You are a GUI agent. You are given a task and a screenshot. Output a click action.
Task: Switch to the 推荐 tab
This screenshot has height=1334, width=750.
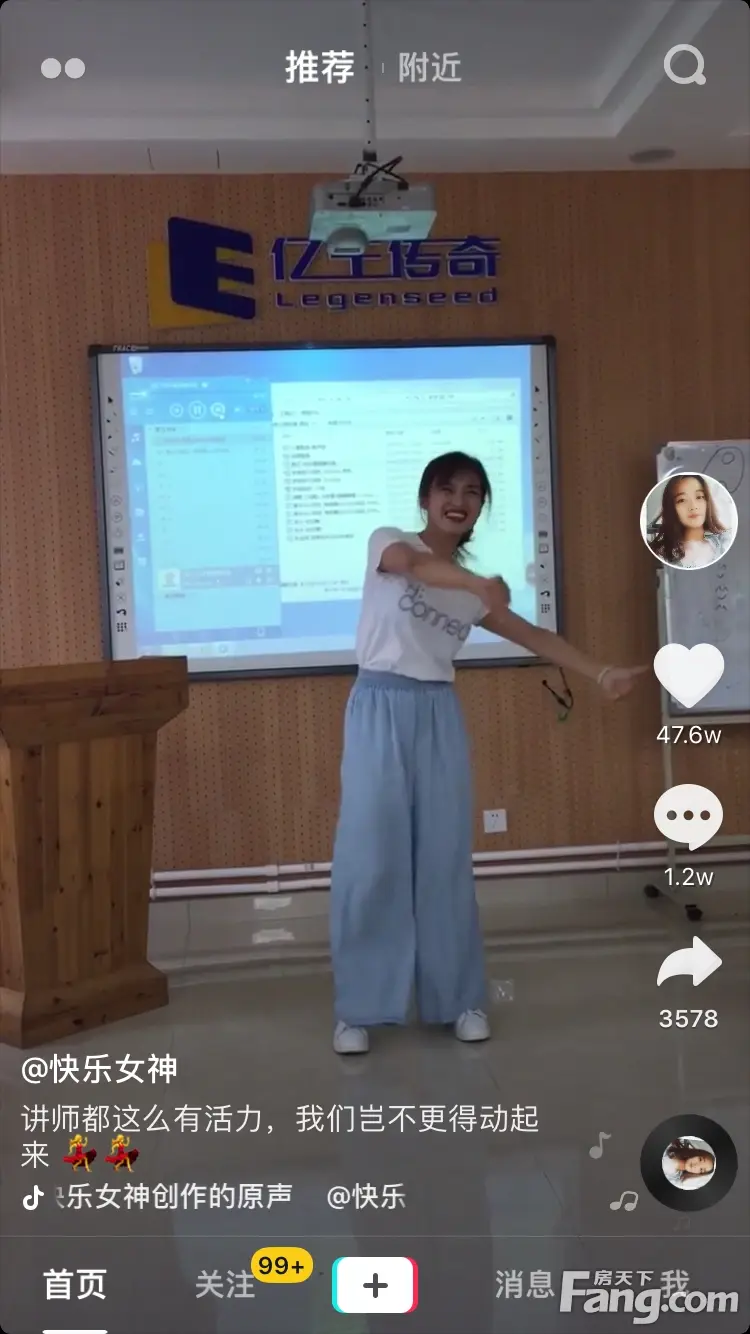(x=320, y=67)
